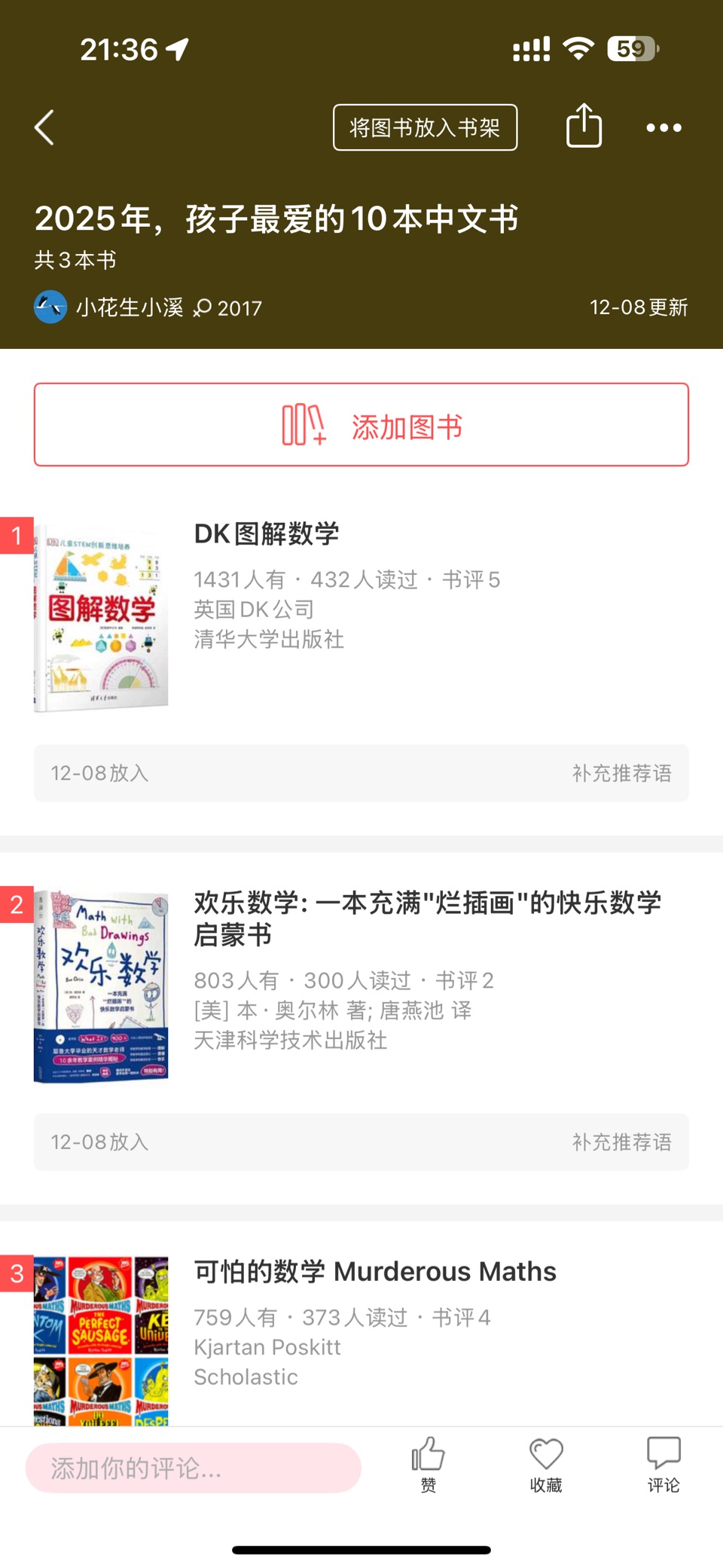Open author 小花生小溪 profile

tap(128, 307)
